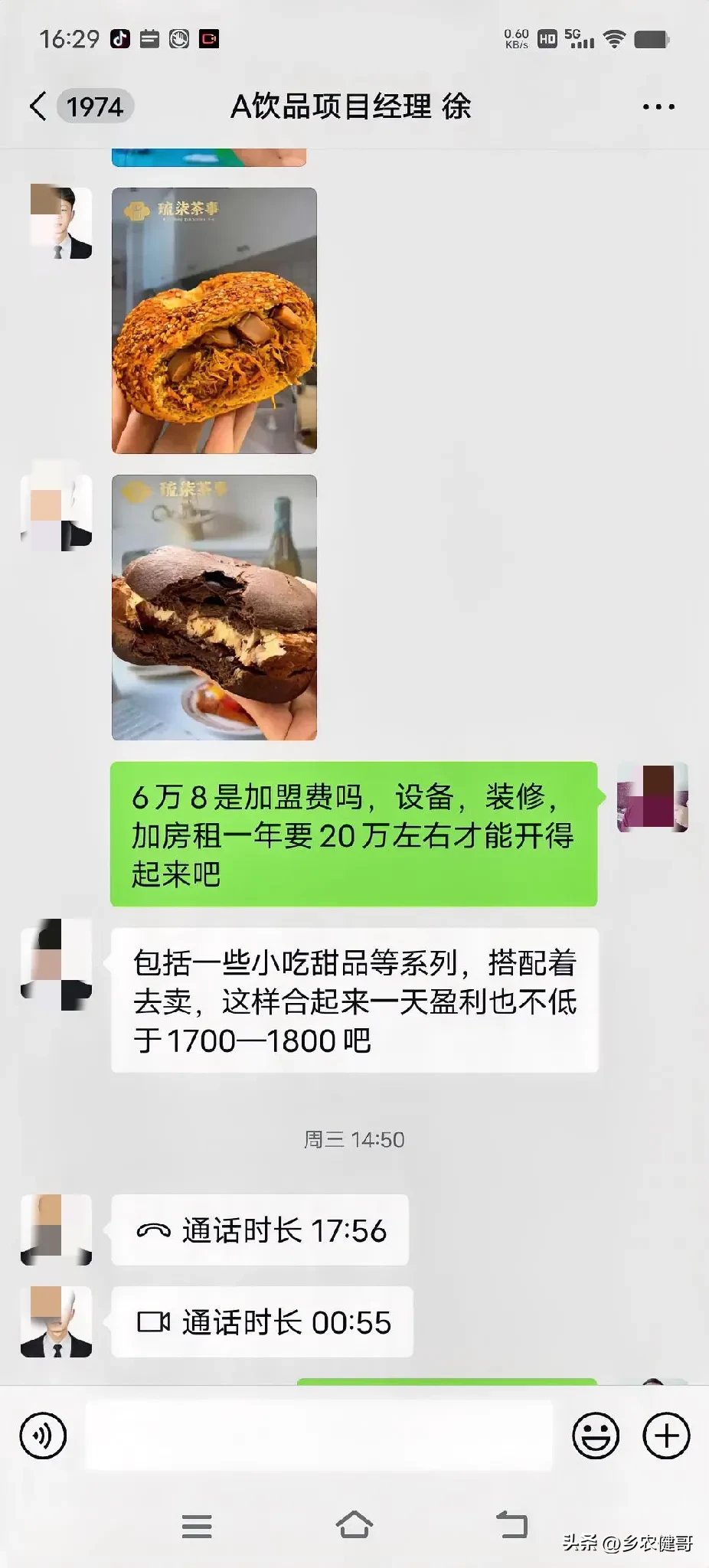Focus the message text field
This screenshot has height=1568, width=709.
(319, 1436)
